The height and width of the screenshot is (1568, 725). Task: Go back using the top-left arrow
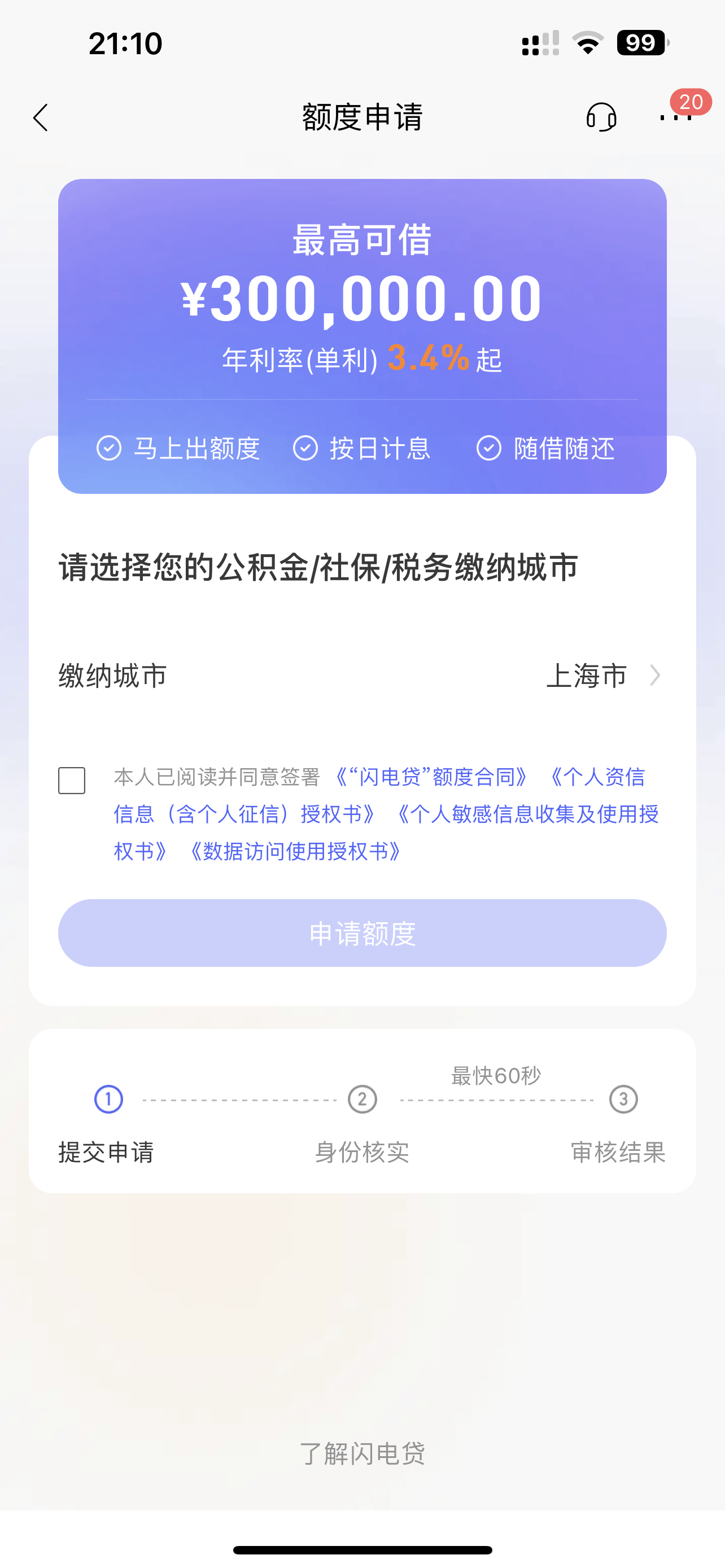point(40,117)
